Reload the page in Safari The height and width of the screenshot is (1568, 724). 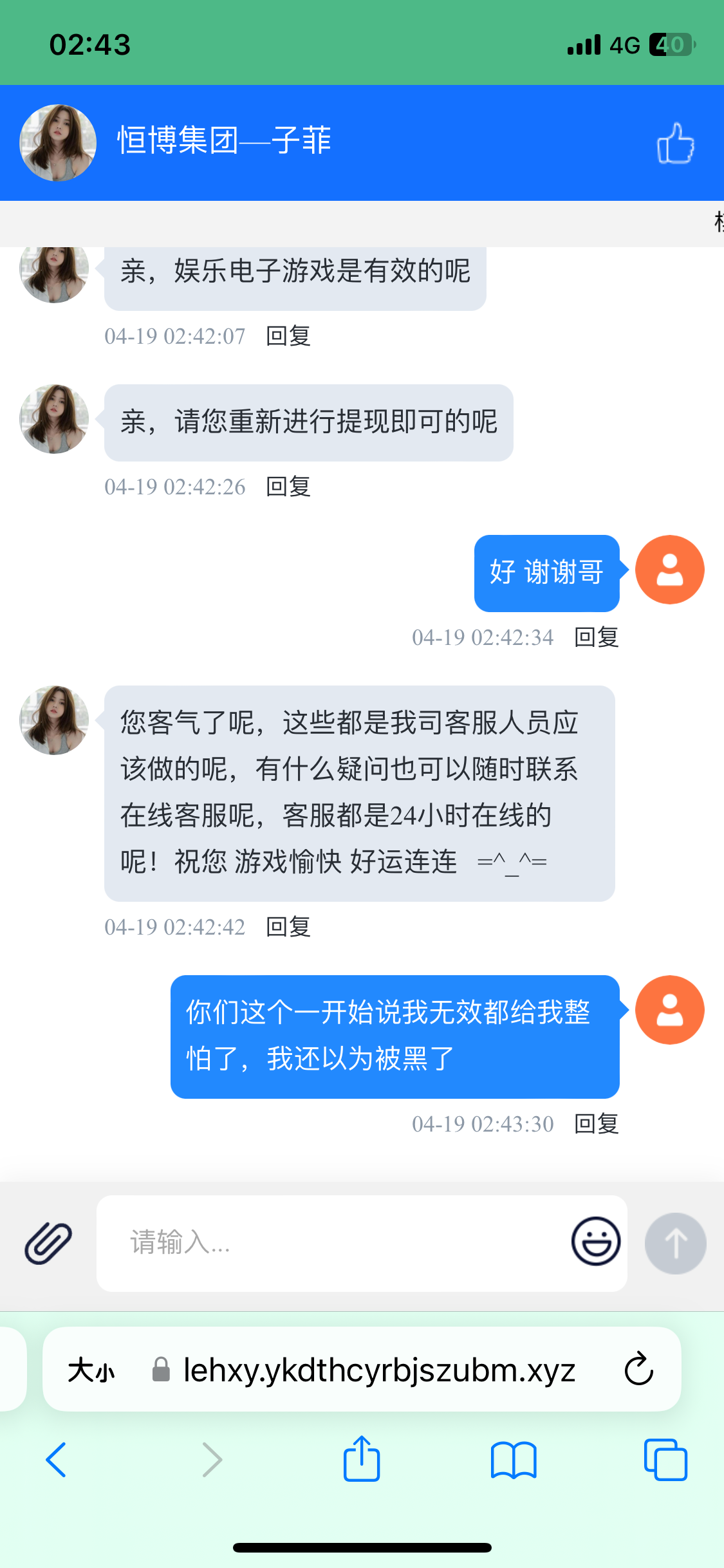pyautogui.click(x=638, y=1369)
